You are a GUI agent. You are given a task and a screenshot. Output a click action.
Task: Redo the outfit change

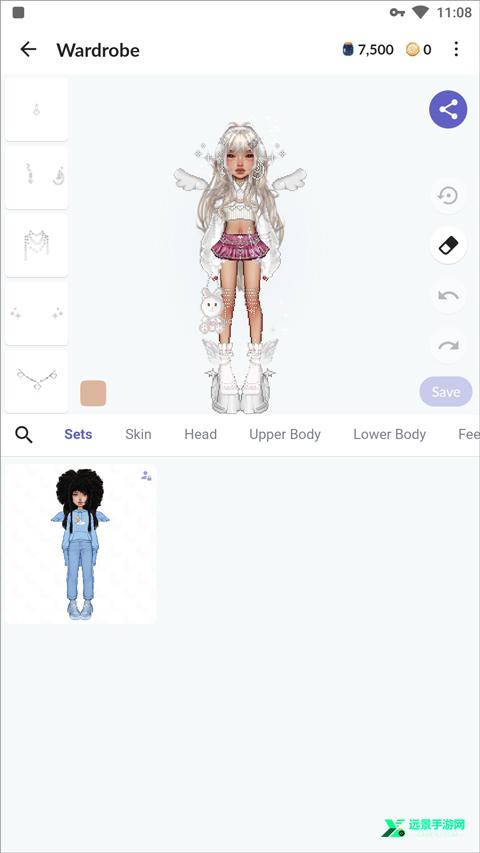coord(448,345)
